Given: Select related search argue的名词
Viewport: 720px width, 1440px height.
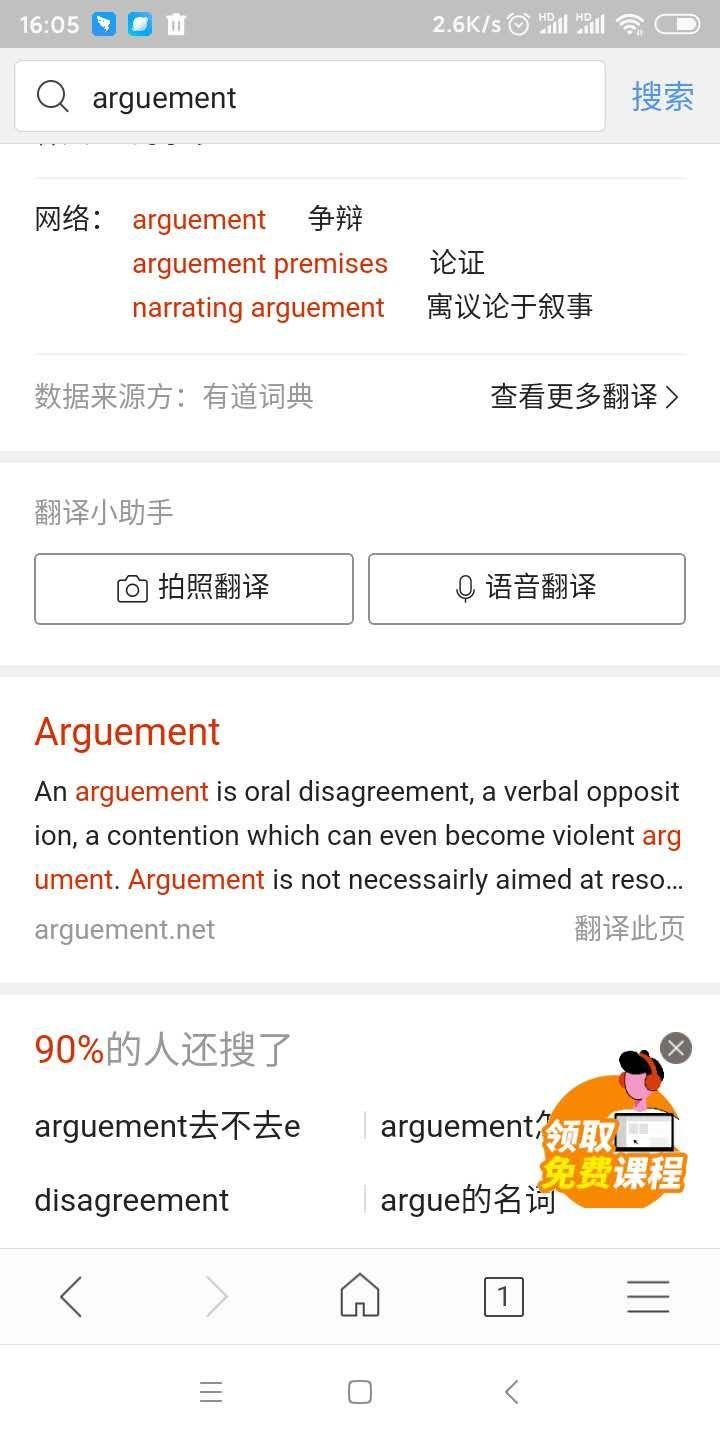Looking at the screenshot, I should coord(468,1200).
